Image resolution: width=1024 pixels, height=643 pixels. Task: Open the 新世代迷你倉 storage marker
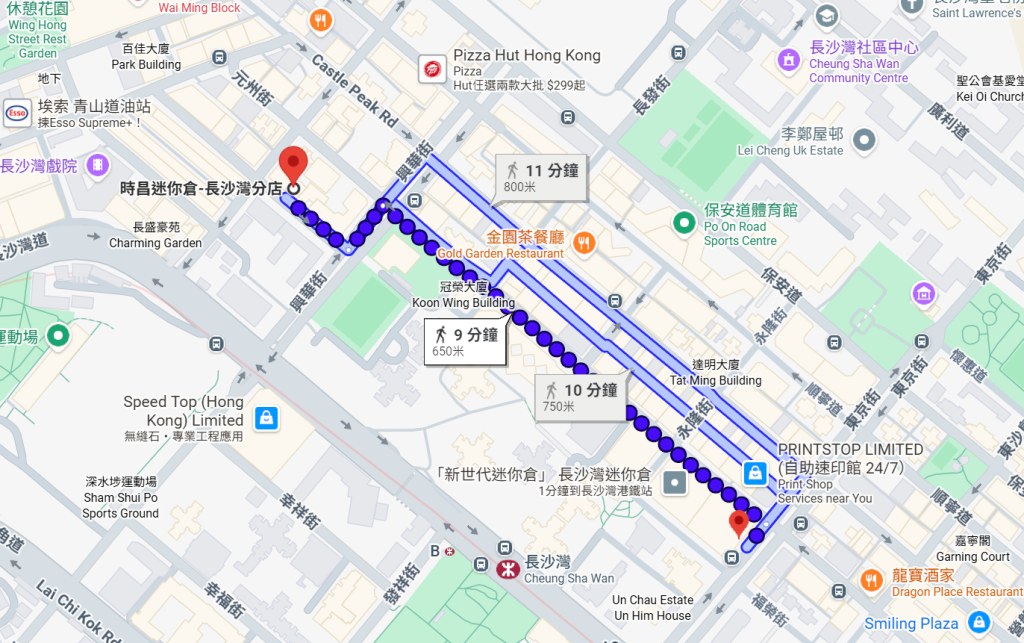coord(676,483)
